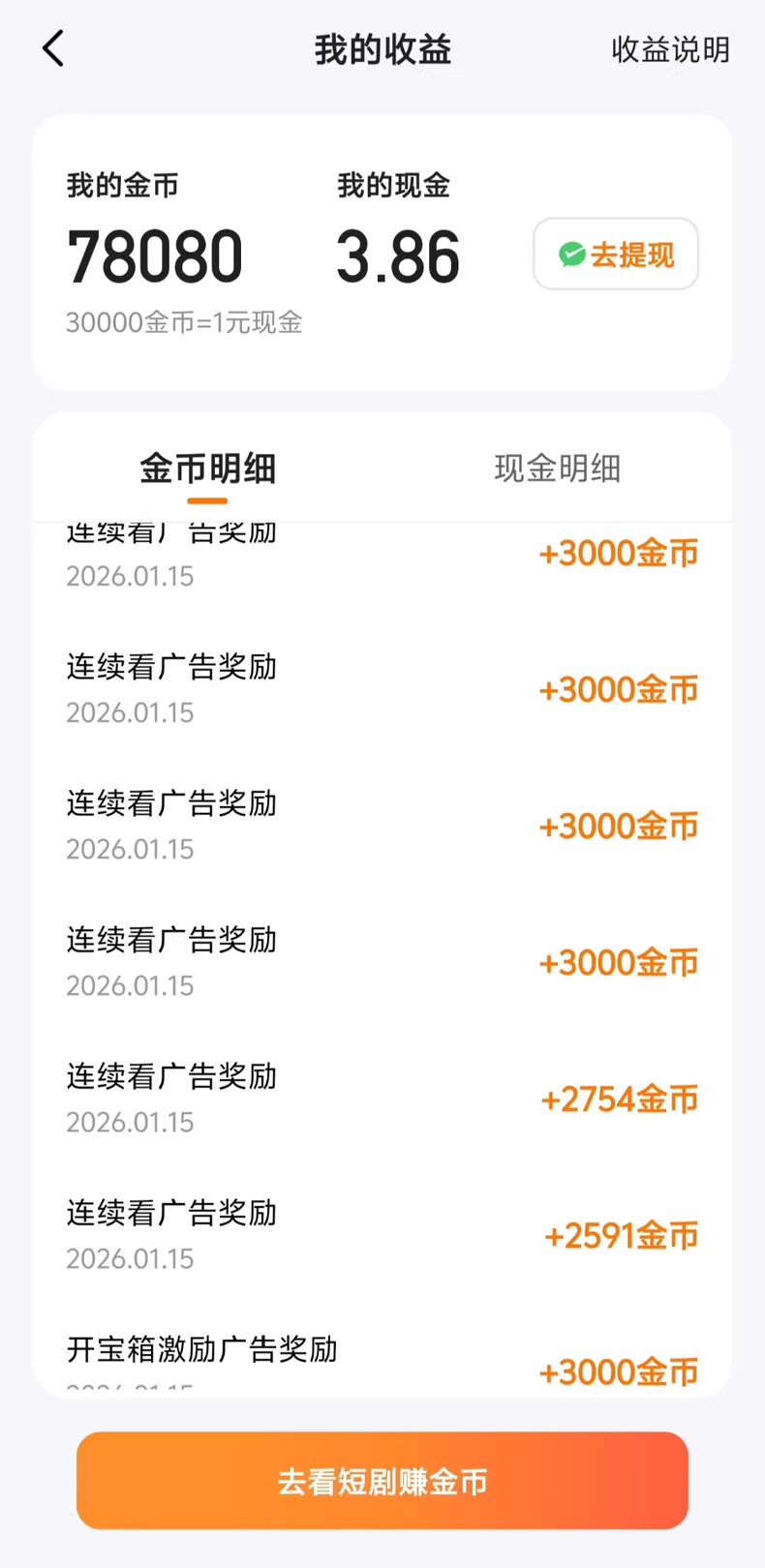Tap the 去看短剧赚金币 bottom button
The height and width of the screenshot is (1568, 765).
[x=382, y=1480]
